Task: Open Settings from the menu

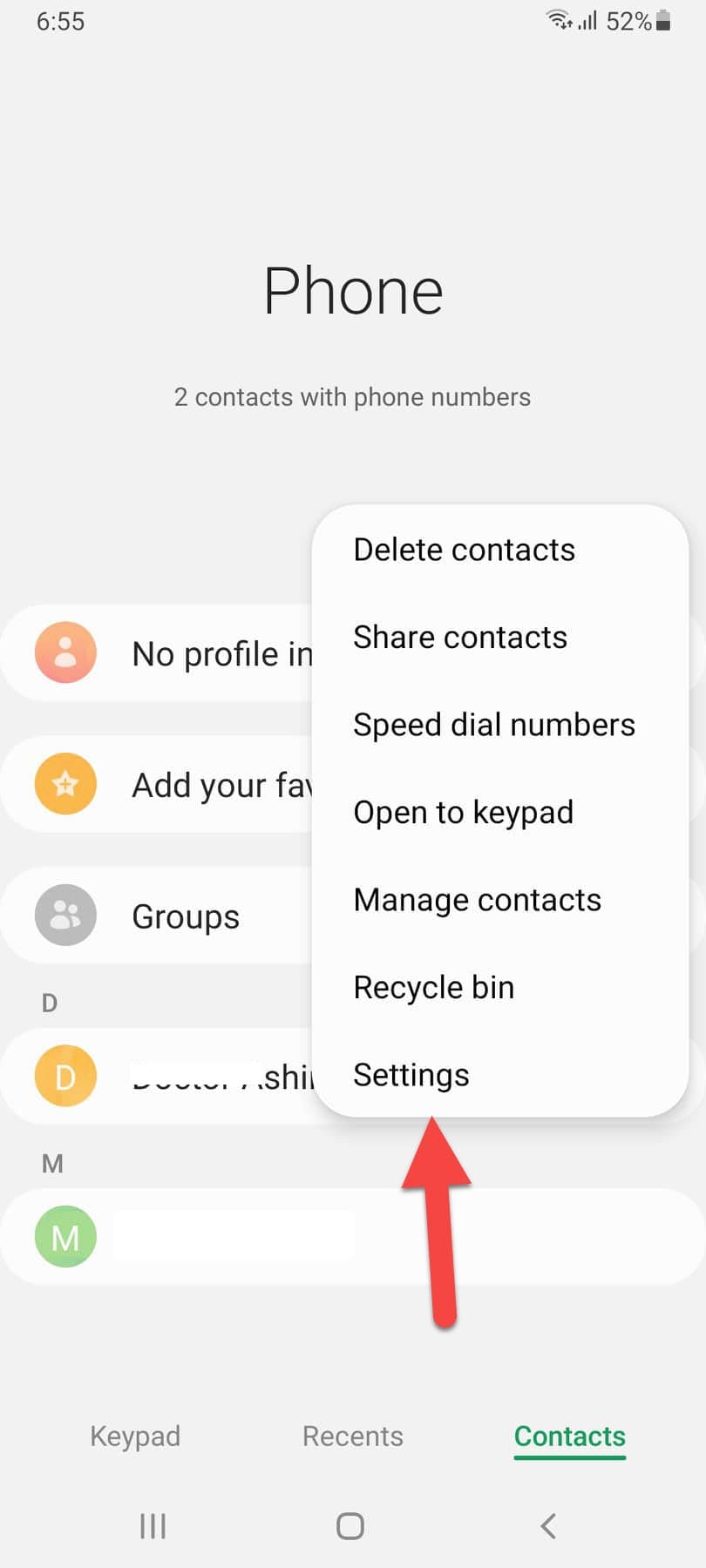Action: [411, 1075]
